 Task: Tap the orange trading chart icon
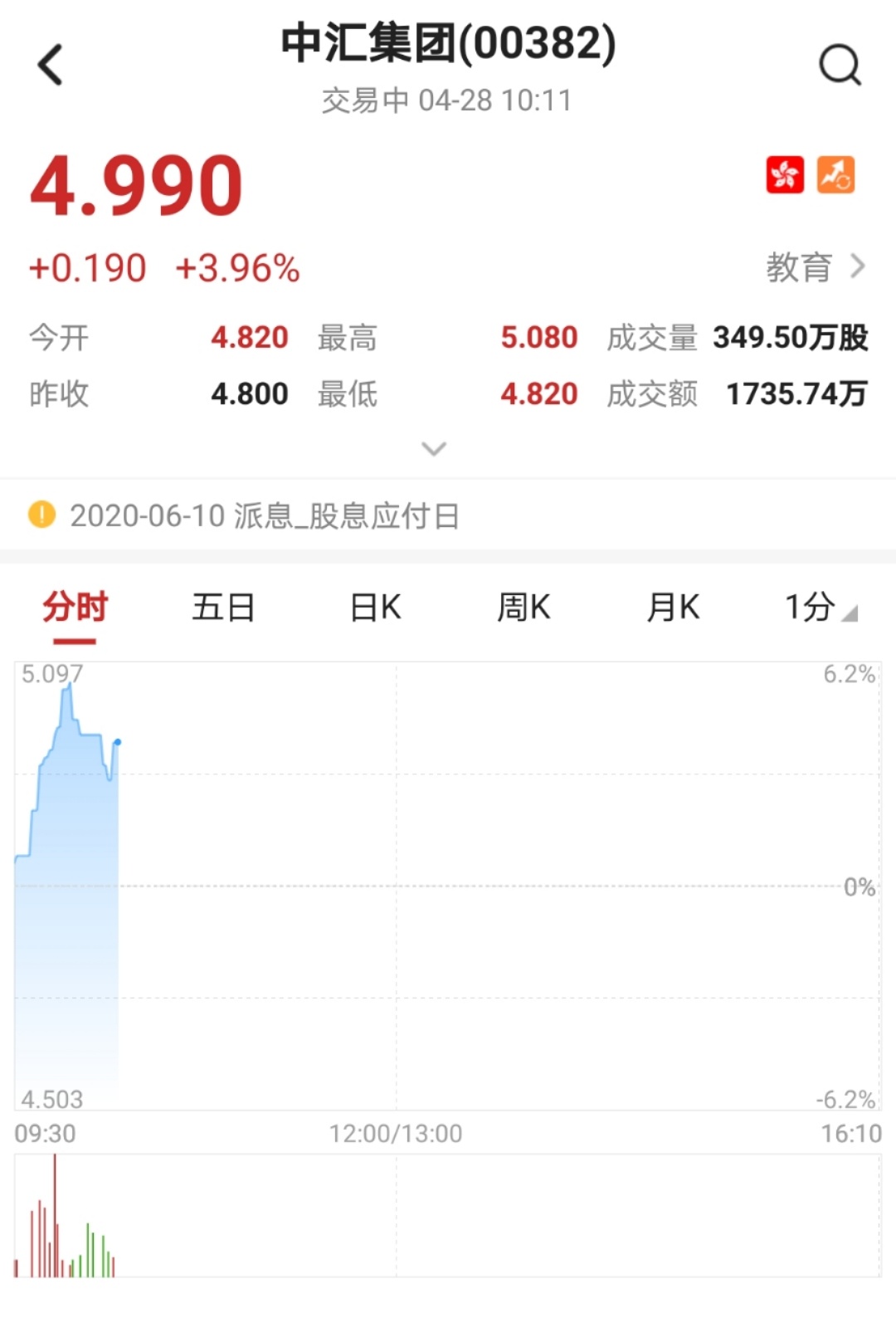tap(835, 175)
